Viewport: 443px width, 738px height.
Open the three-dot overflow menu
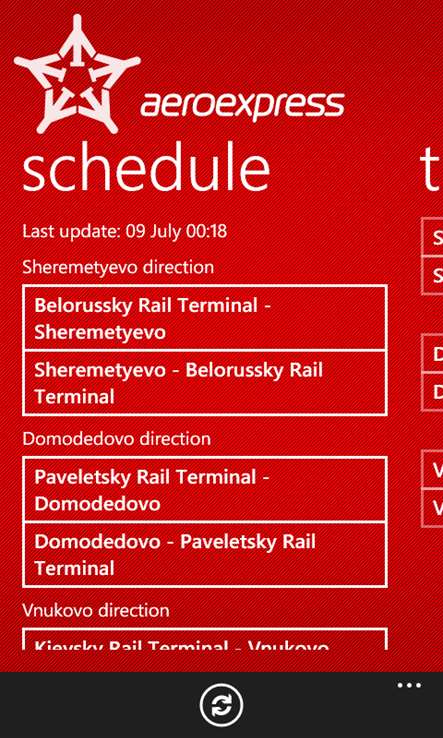click(409, 685)
